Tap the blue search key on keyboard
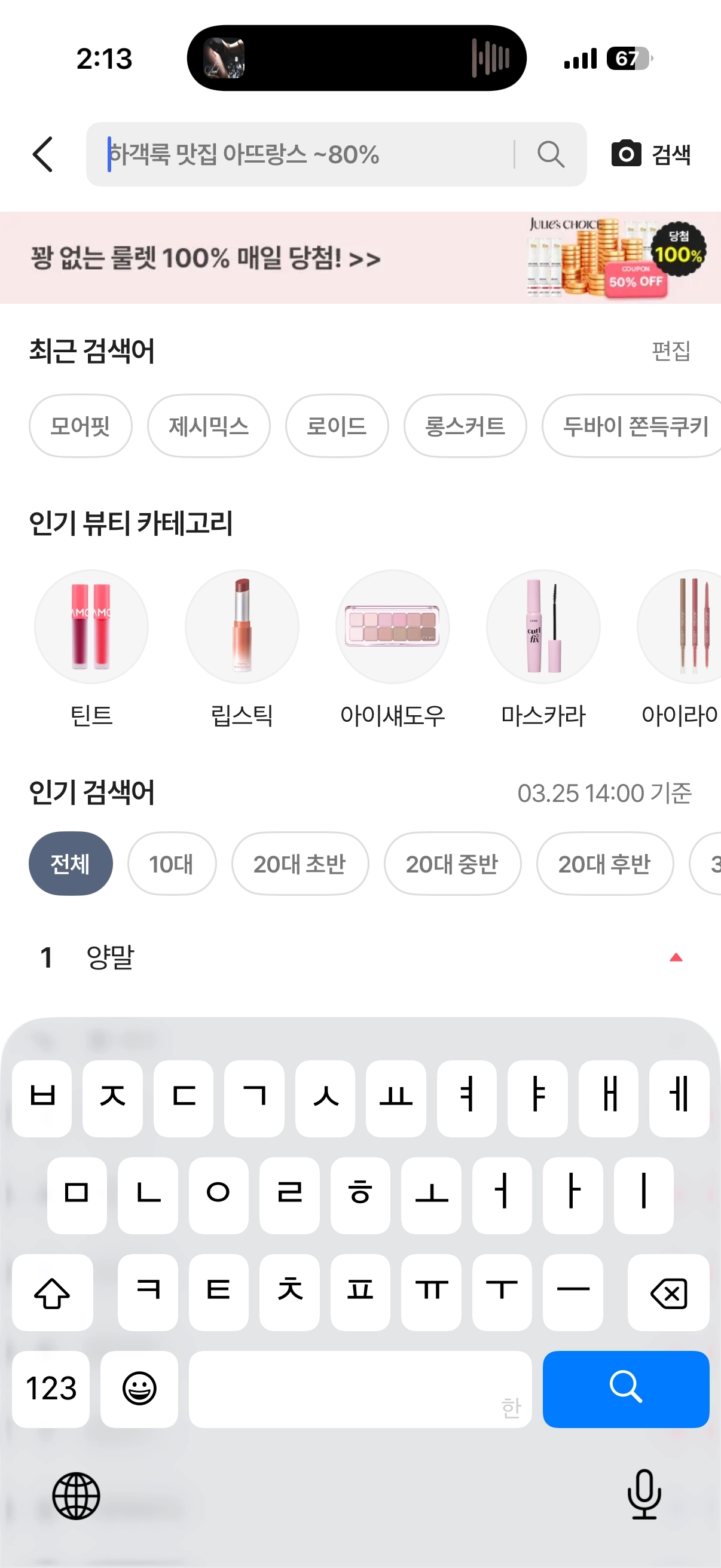721x1568 pixels. (625, 1389)
